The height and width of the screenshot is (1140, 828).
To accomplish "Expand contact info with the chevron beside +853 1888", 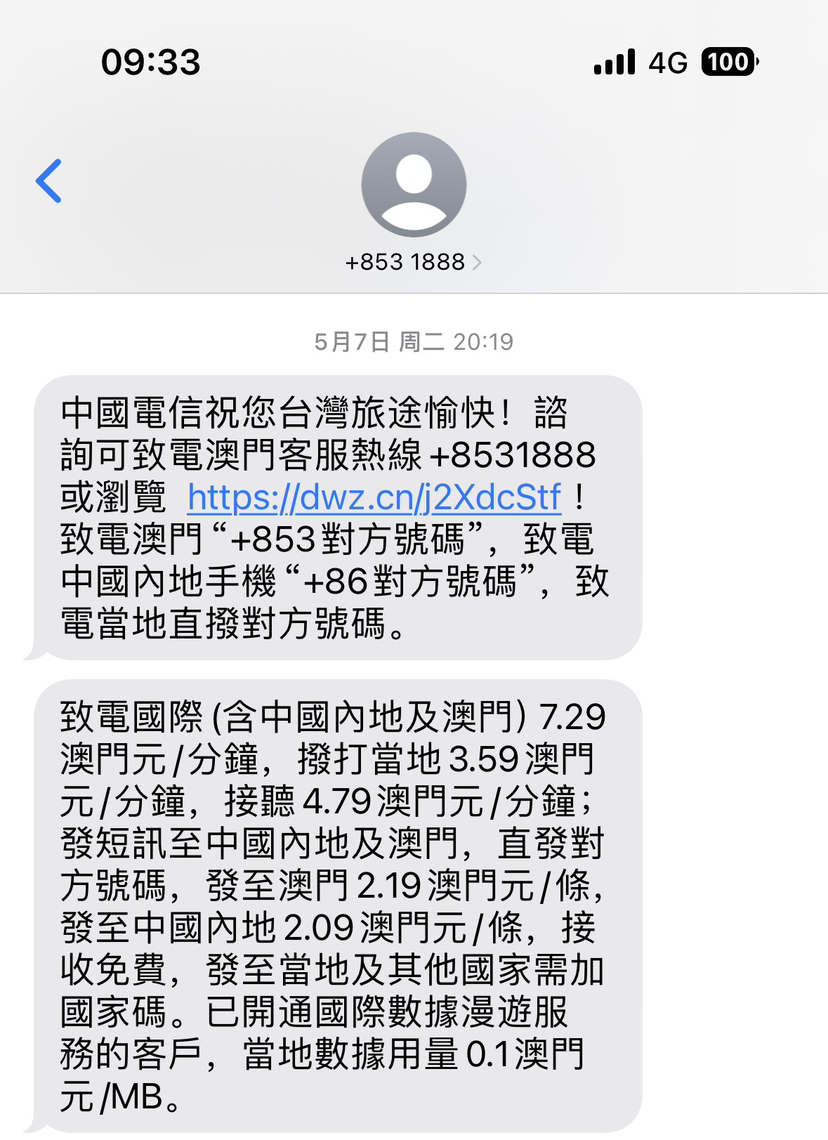I will tap(477, 262).
